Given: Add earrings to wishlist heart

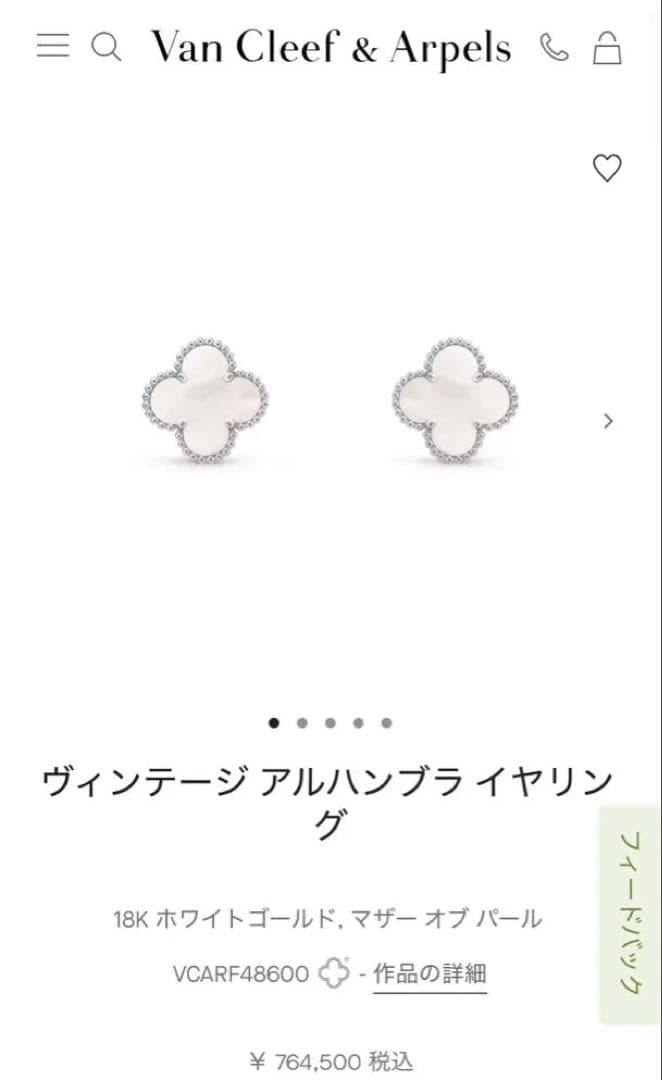Looking at the screenshot, I should 607,168.
